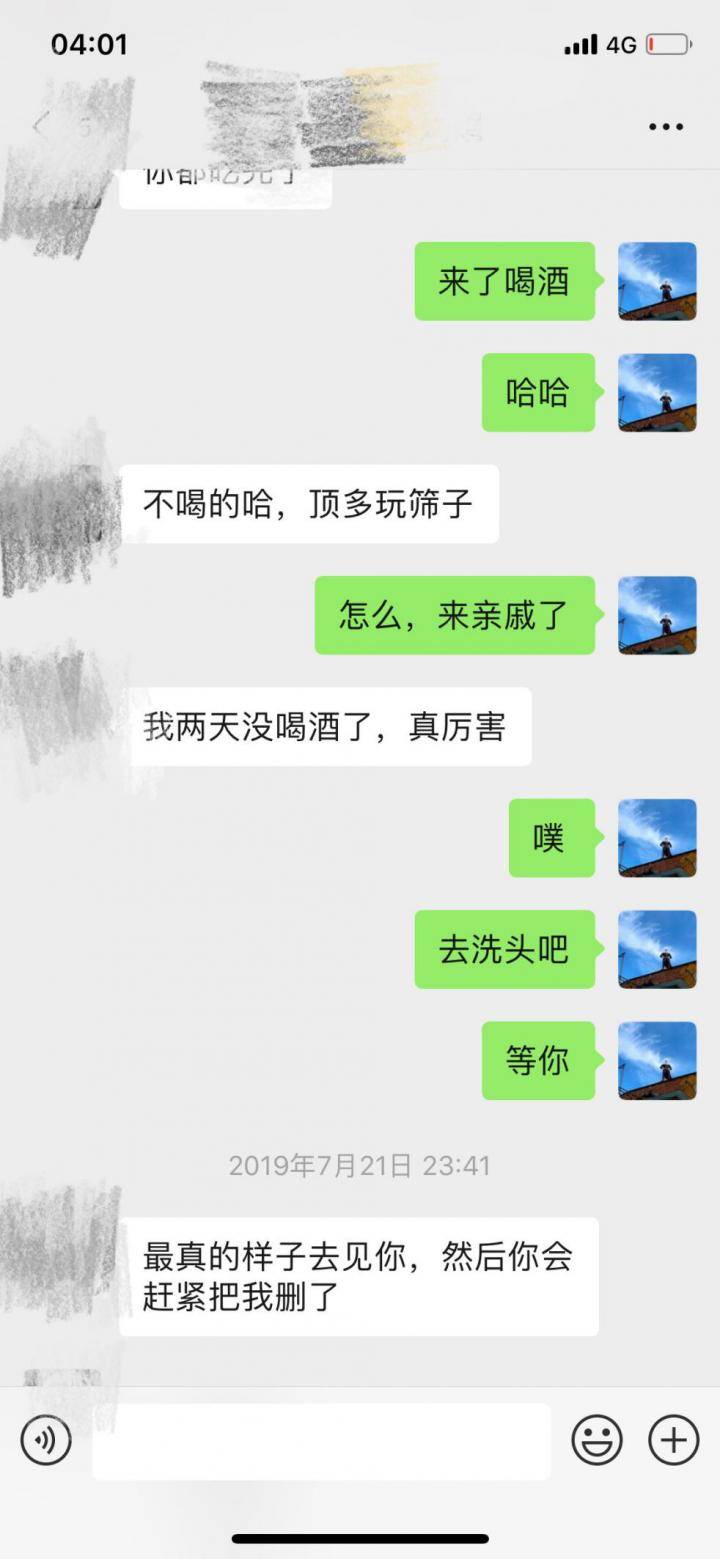Viewport: 720px width, 1559px height.
Task: Tap the cellular signal bars
Action: [581, 43]
